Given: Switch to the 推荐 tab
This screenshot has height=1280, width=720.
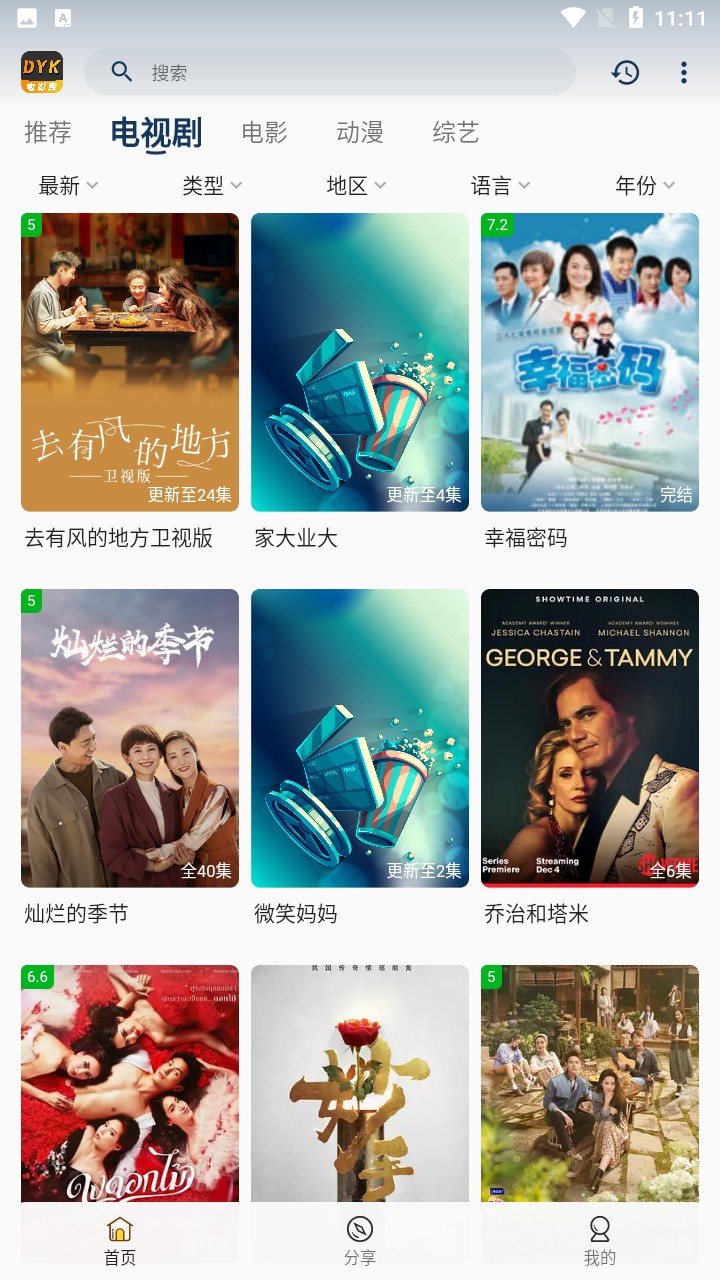Looking at the screenshot, I should 48,132.
